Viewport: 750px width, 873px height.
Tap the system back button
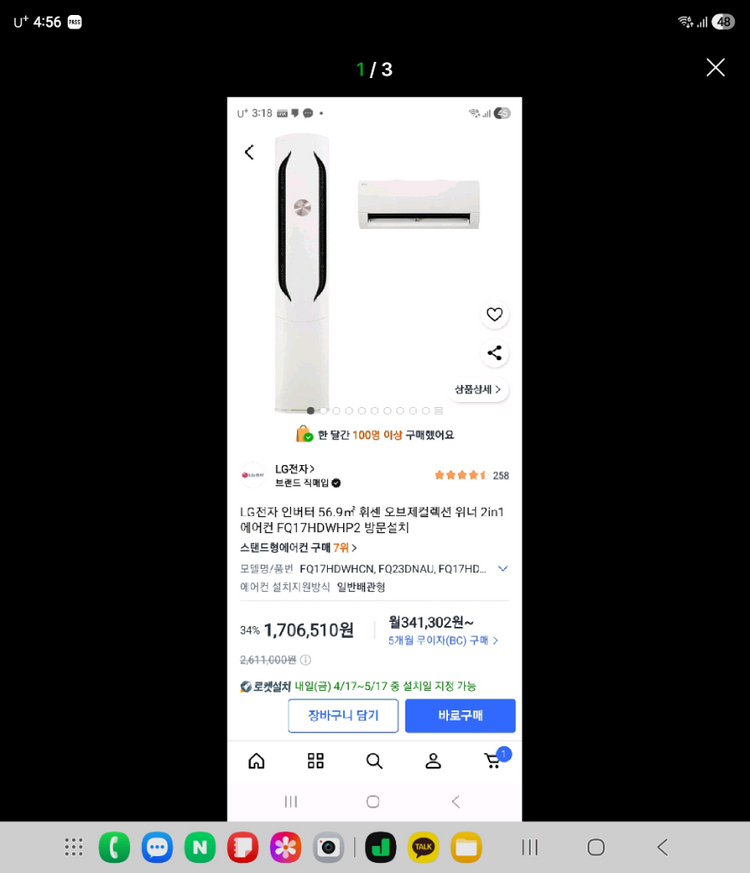(662, 847)
